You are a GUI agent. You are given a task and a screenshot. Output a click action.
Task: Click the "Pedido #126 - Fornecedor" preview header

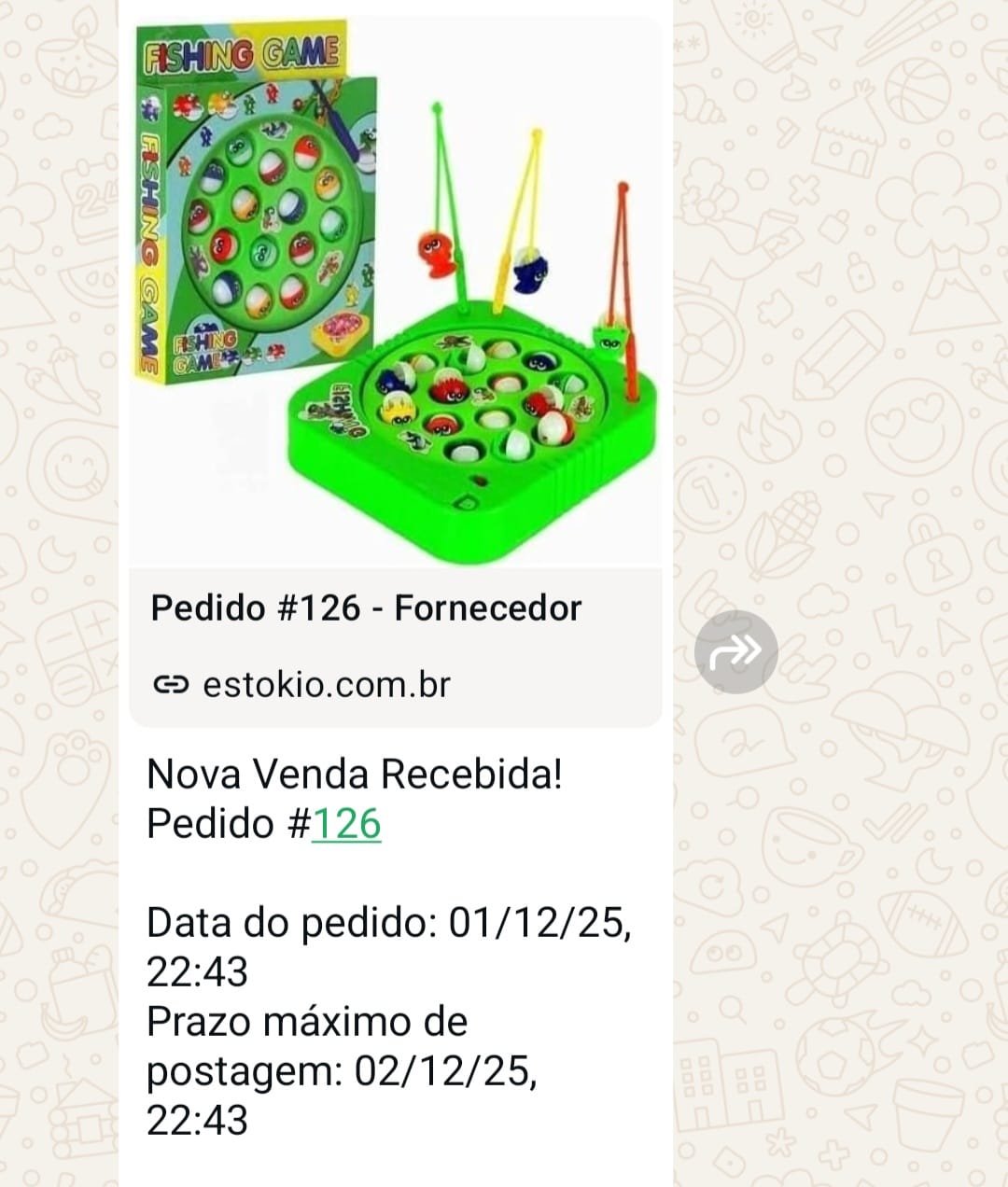click(366, 607)
